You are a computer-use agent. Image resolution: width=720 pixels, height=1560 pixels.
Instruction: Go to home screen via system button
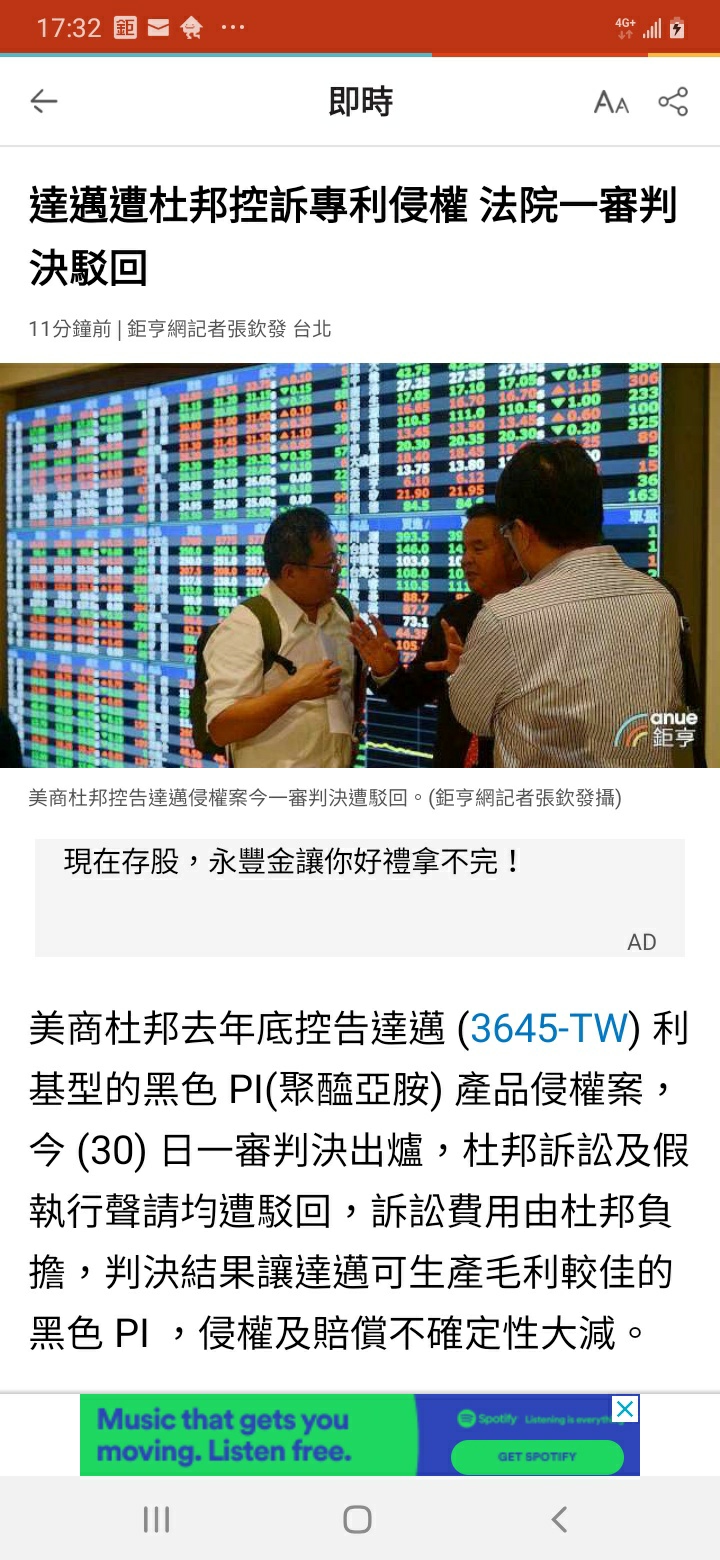click(358, 1520)
